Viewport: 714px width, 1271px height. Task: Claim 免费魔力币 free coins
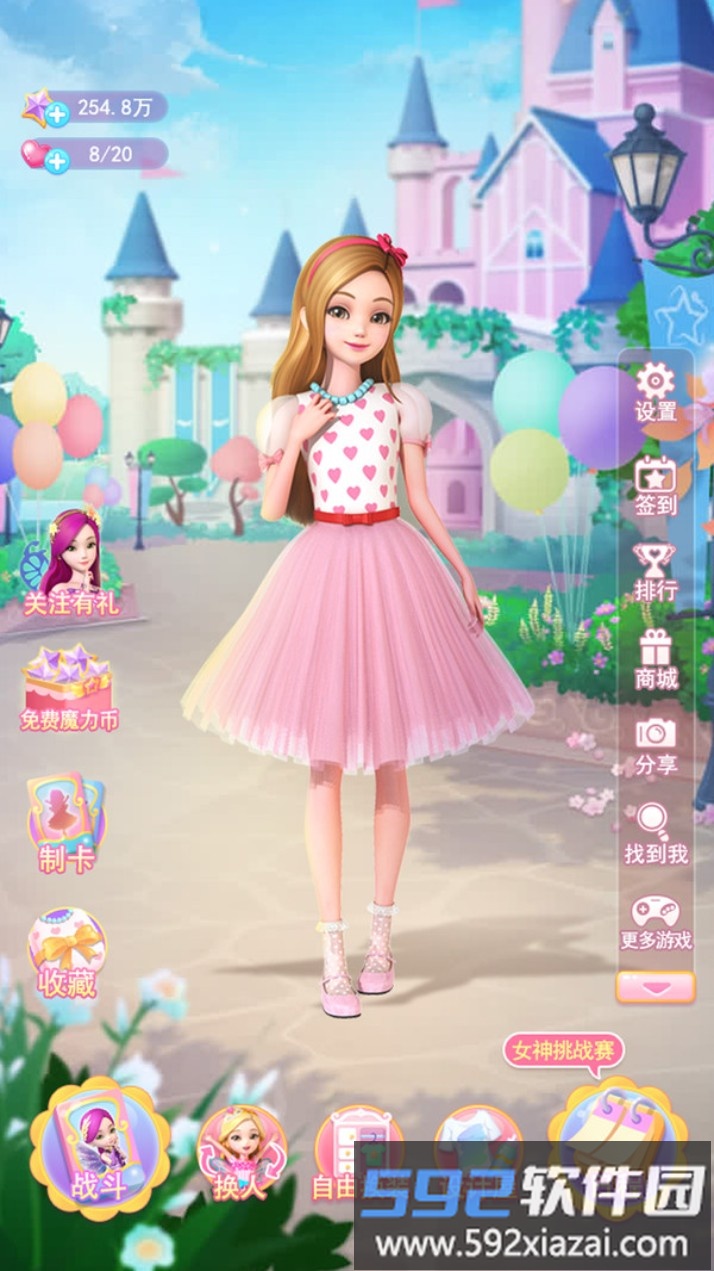(69, 690)
